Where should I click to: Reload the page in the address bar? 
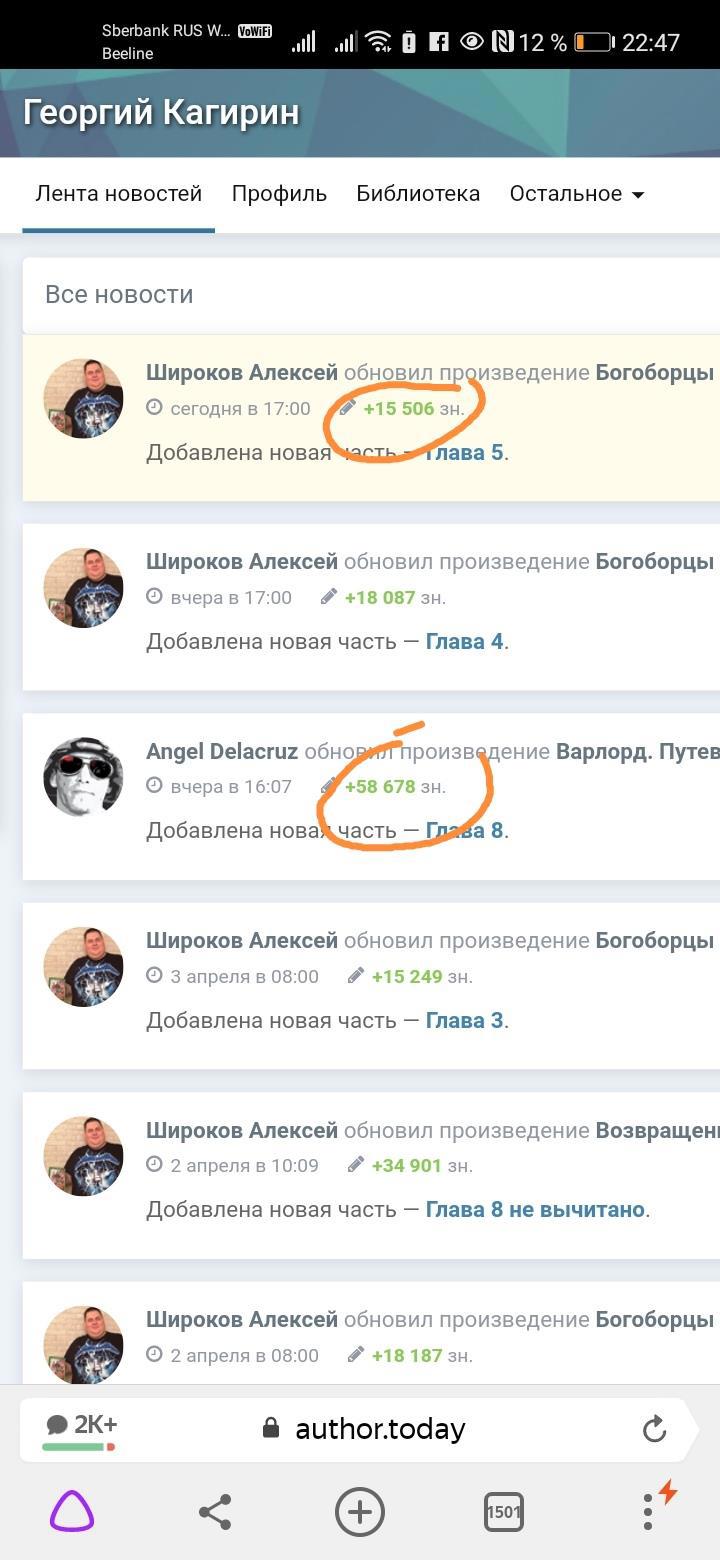tap(654, 1429)
